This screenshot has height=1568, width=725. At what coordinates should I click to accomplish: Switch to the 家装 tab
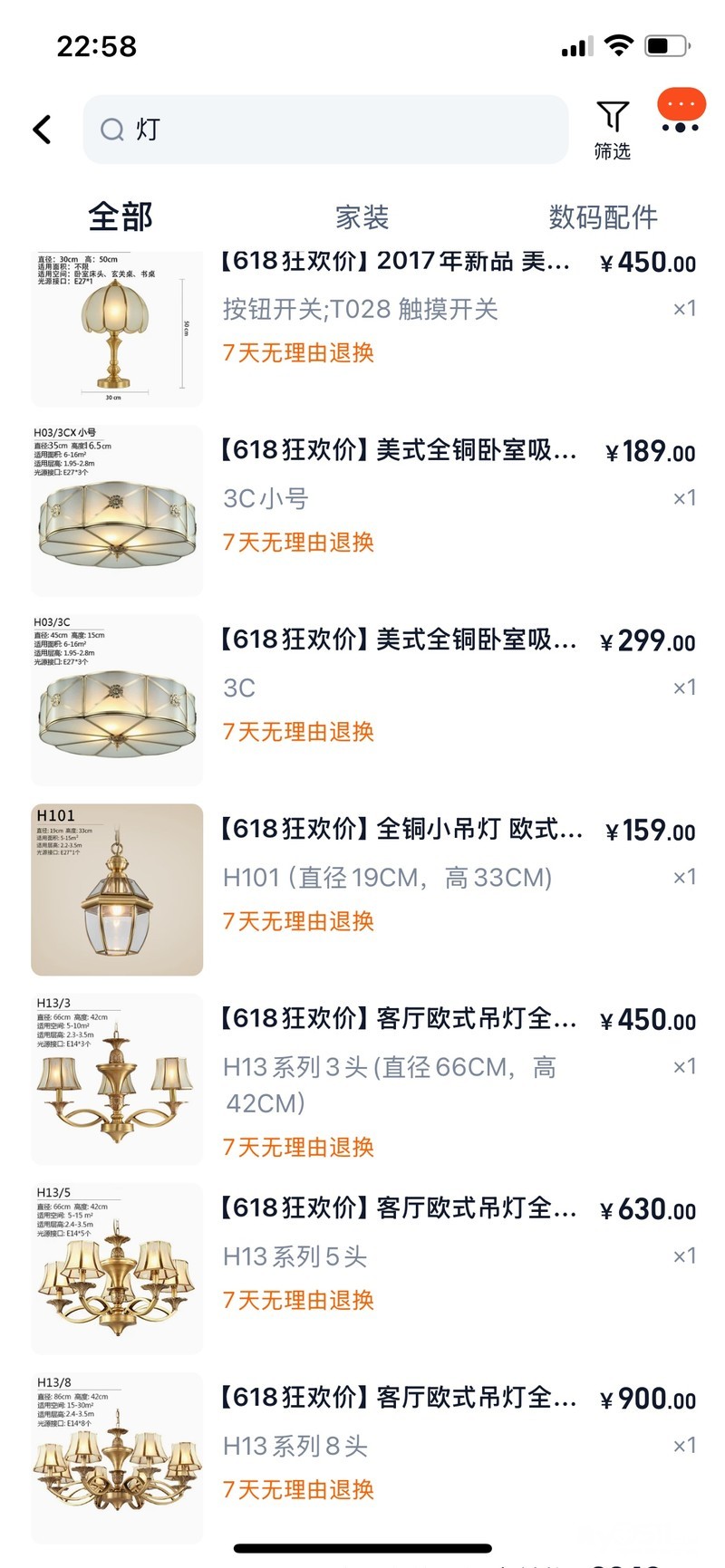(362, 217)
